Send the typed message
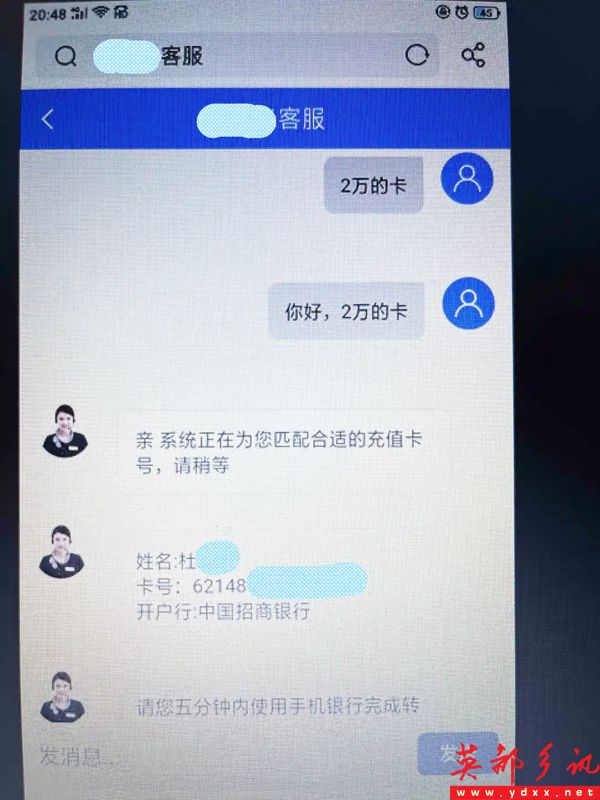Image resolution: width=600 pixels, height=800 pixels. pyautogui.click(x=440, y=755)
